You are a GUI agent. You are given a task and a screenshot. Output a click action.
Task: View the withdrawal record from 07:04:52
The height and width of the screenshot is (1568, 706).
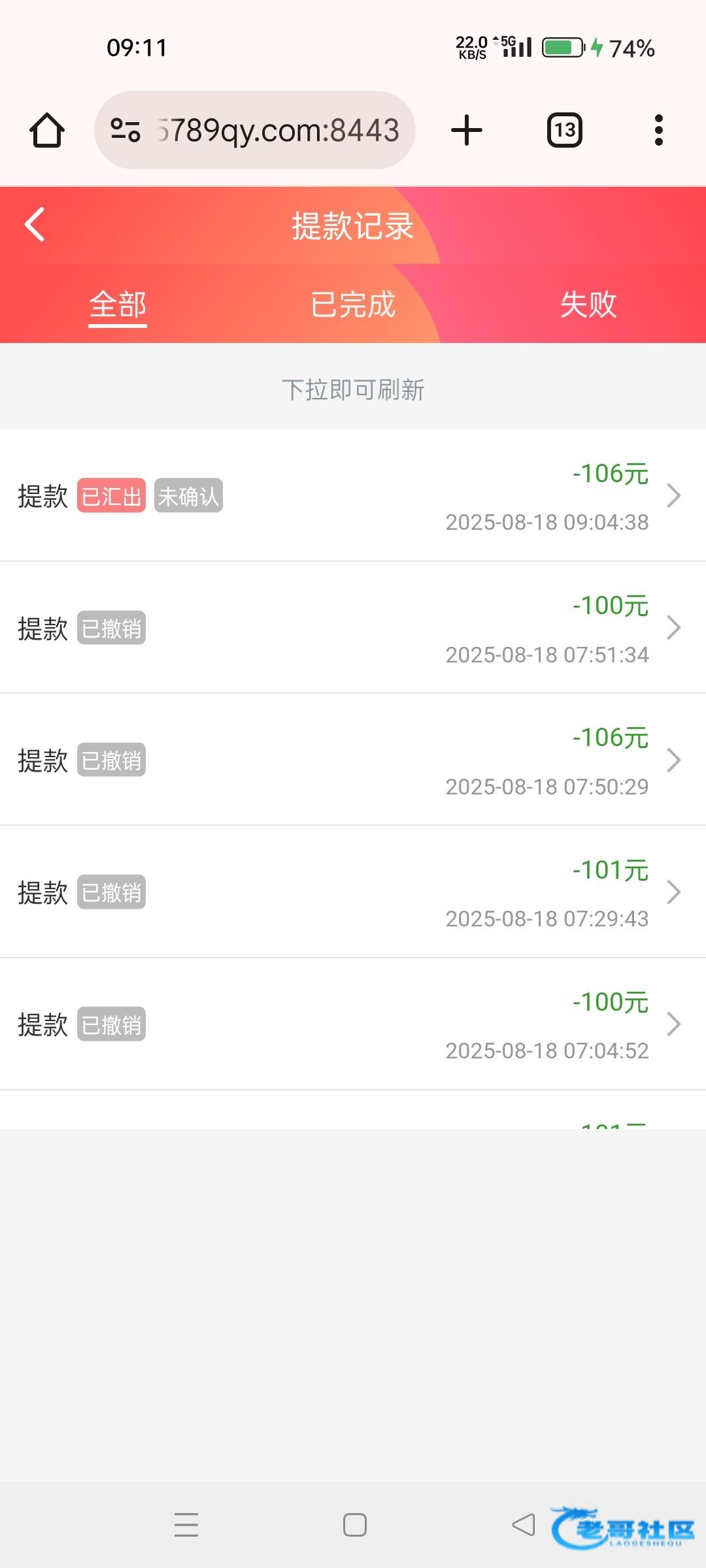(x=353, y=1024)
